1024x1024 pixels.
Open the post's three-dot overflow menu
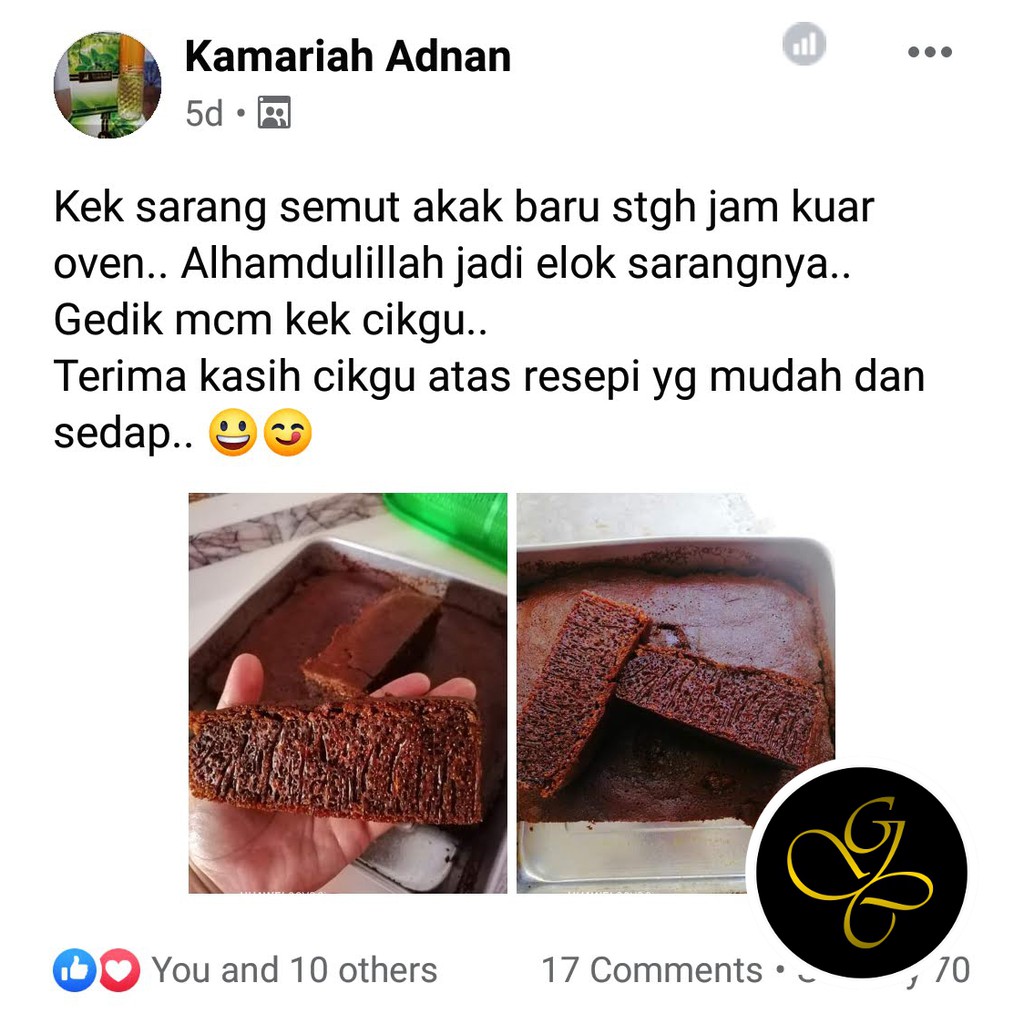(x=929, y=52)
